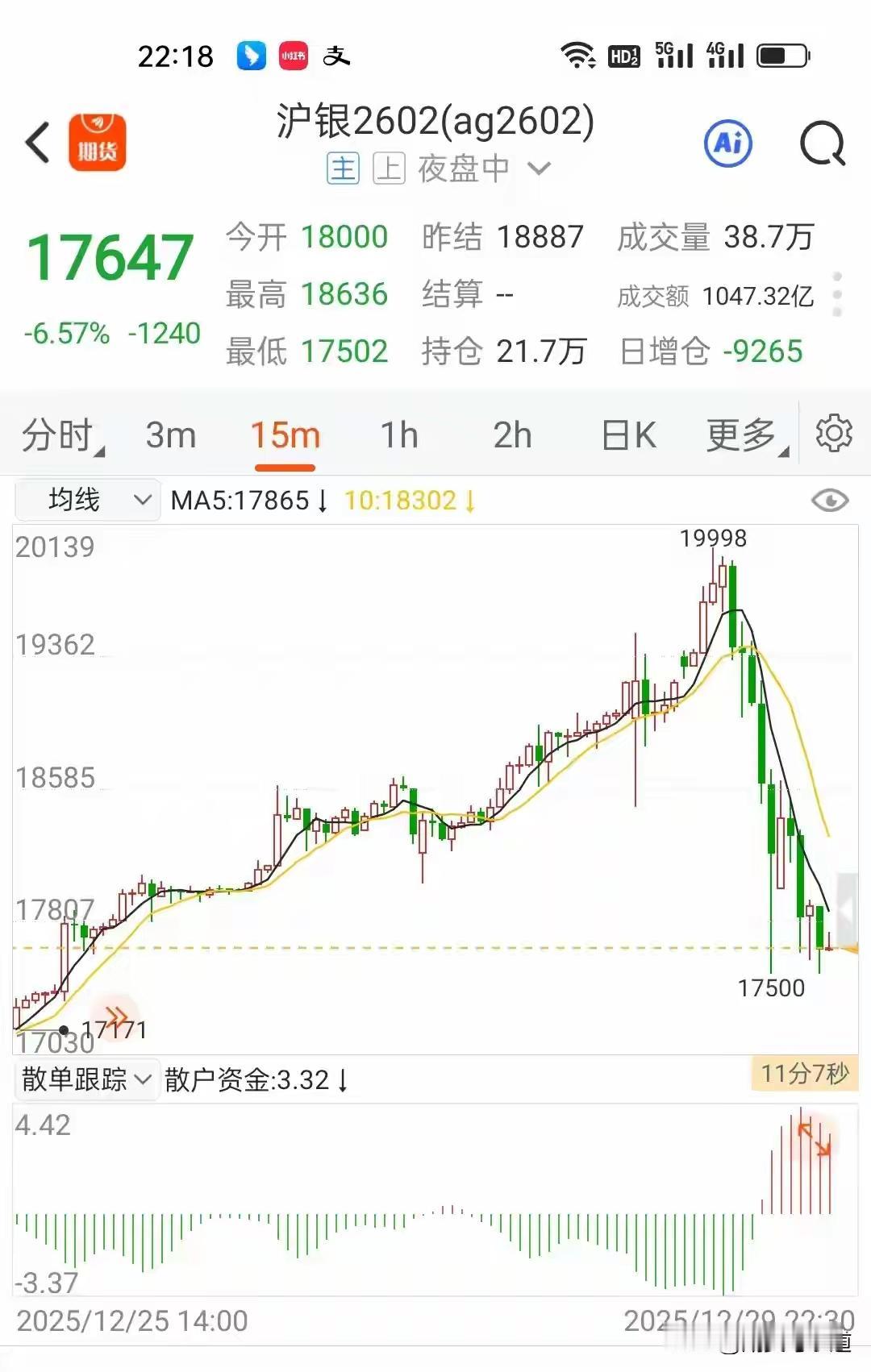This screenshot has height=1372, width=871.
Task: Open the 期货 futures app icon
Action: click(x=98, y=141)
